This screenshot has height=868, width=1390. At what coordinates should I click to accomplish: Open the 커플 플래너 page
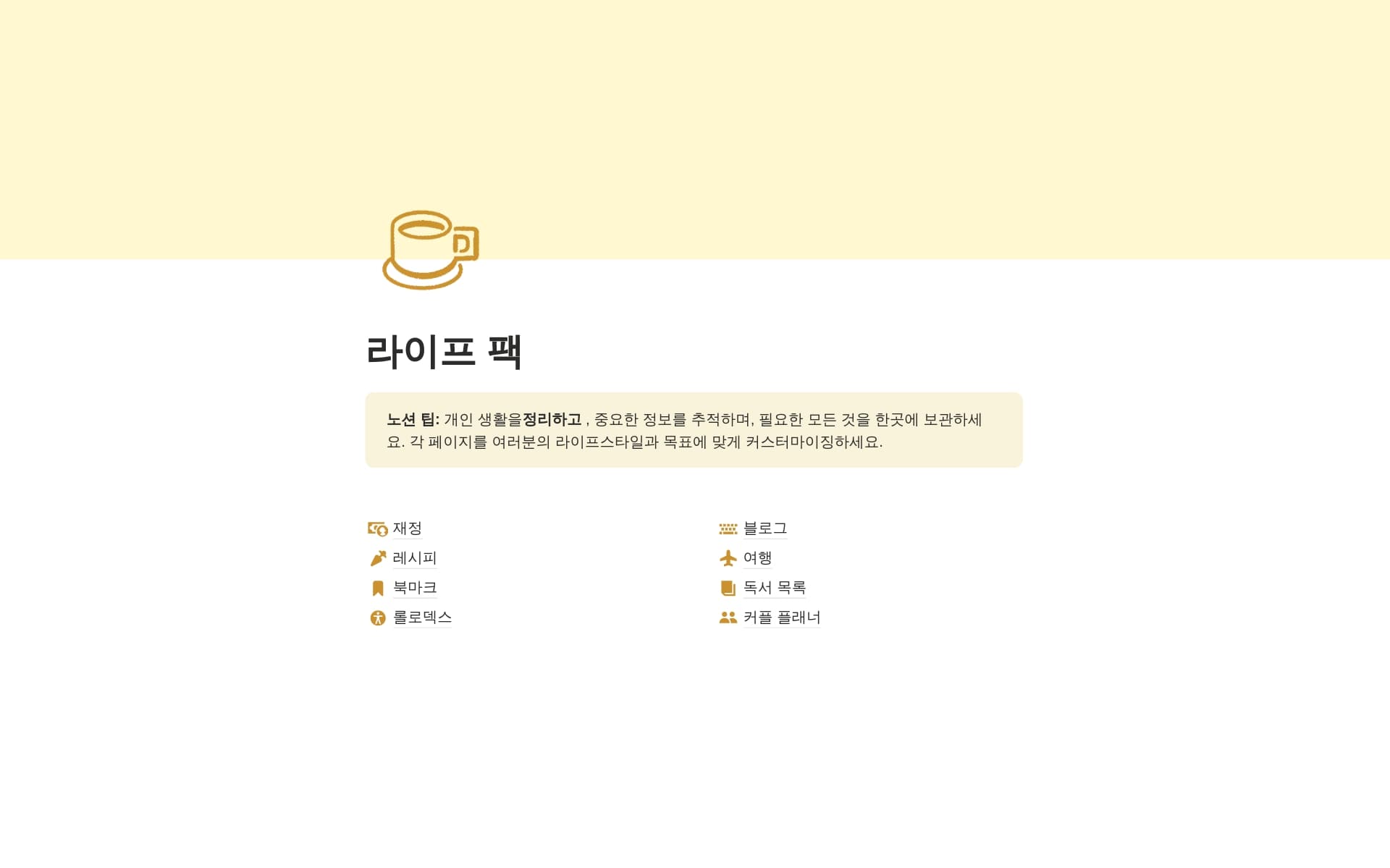point(781,618)
